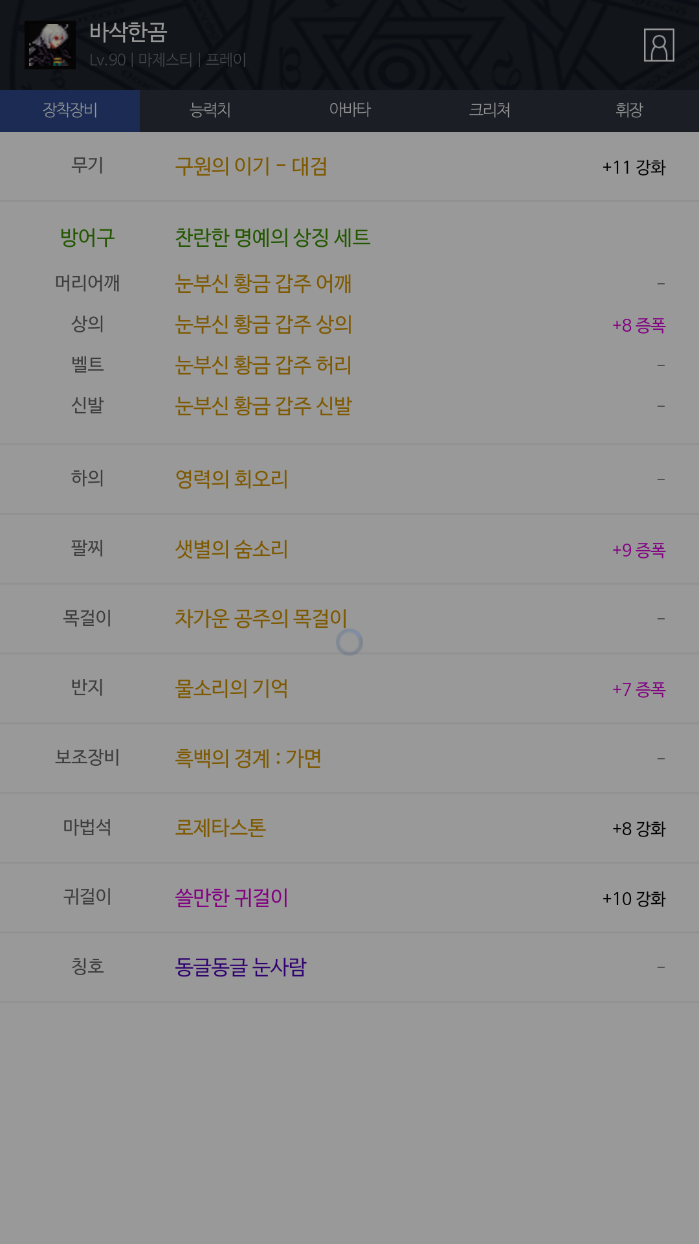
Task: View 눈부신 황금 갑주 신발 item
Action: [263, 406]
